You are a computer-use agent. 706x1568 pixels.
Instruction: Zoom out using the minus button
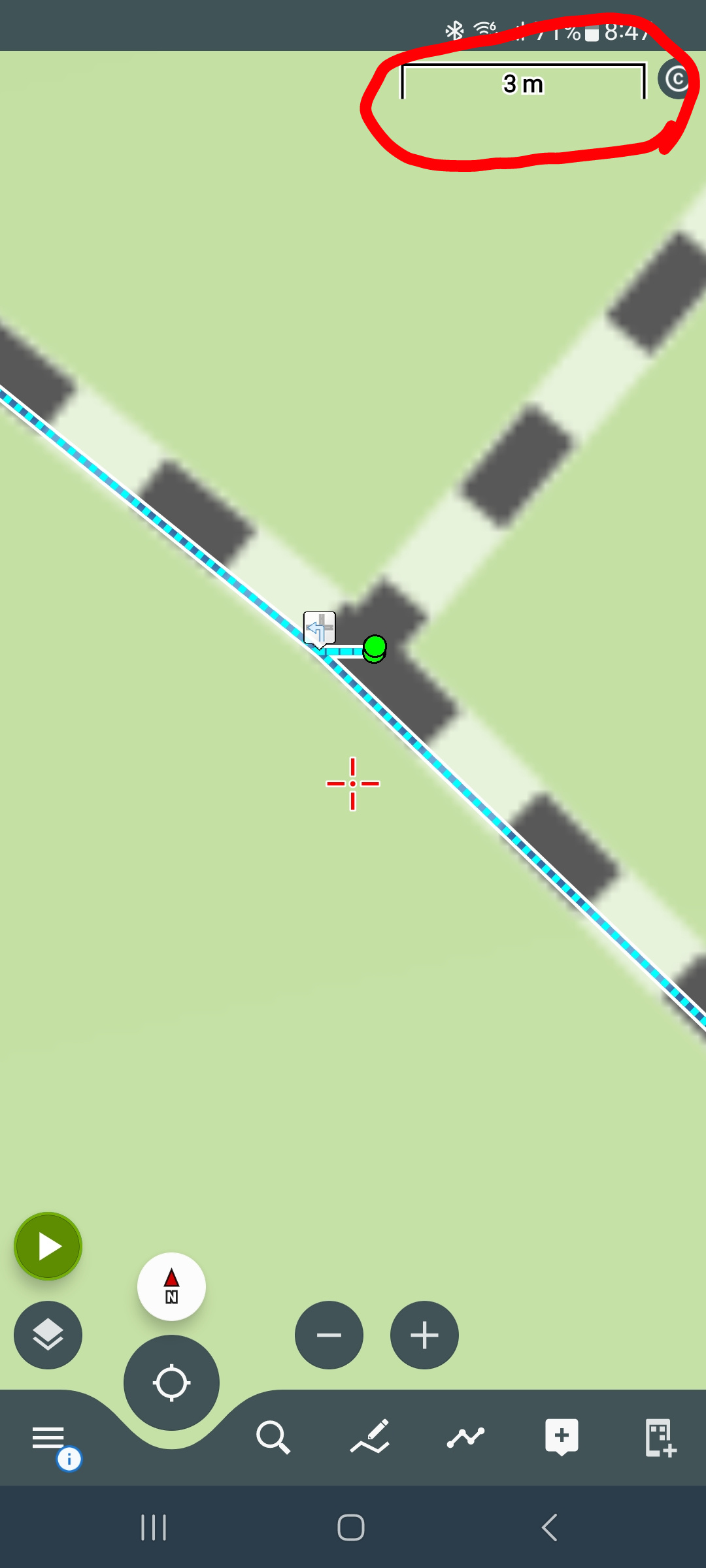(x=329, y=1335)
